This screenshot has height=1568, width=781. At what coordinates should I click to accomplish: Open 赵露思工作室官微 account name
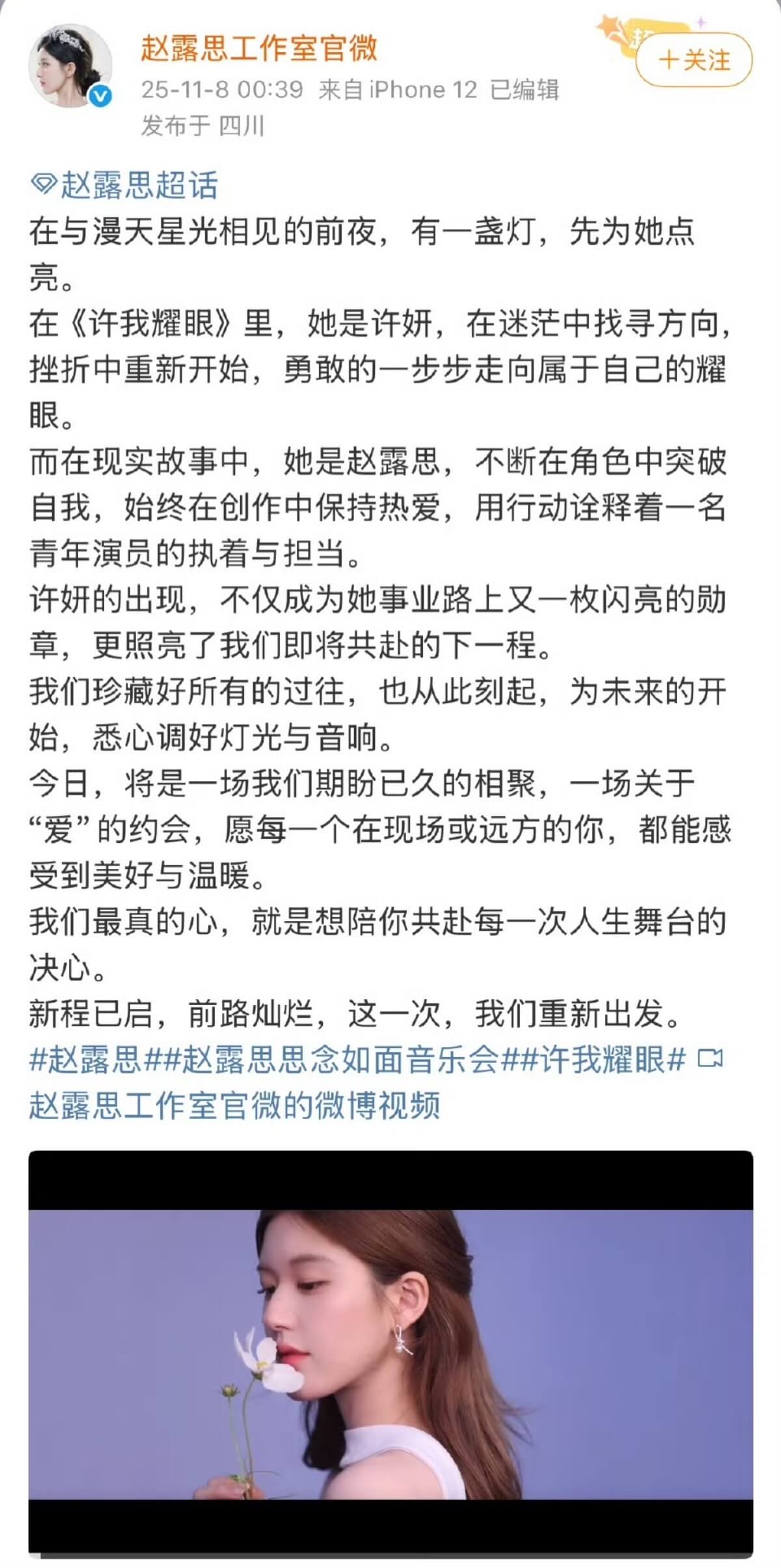(259, 49)
